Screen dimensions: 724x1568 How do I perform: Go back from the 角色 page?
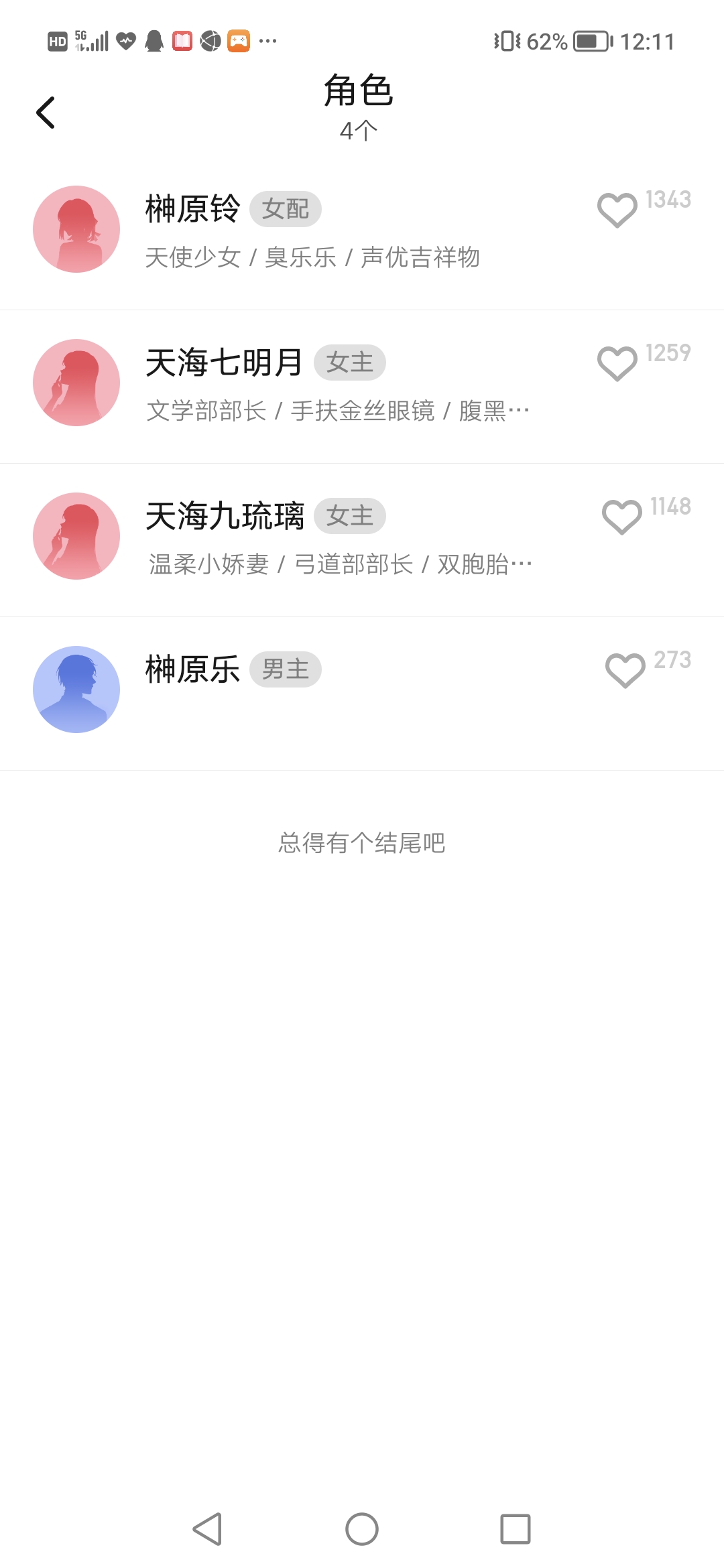(46, 113)
